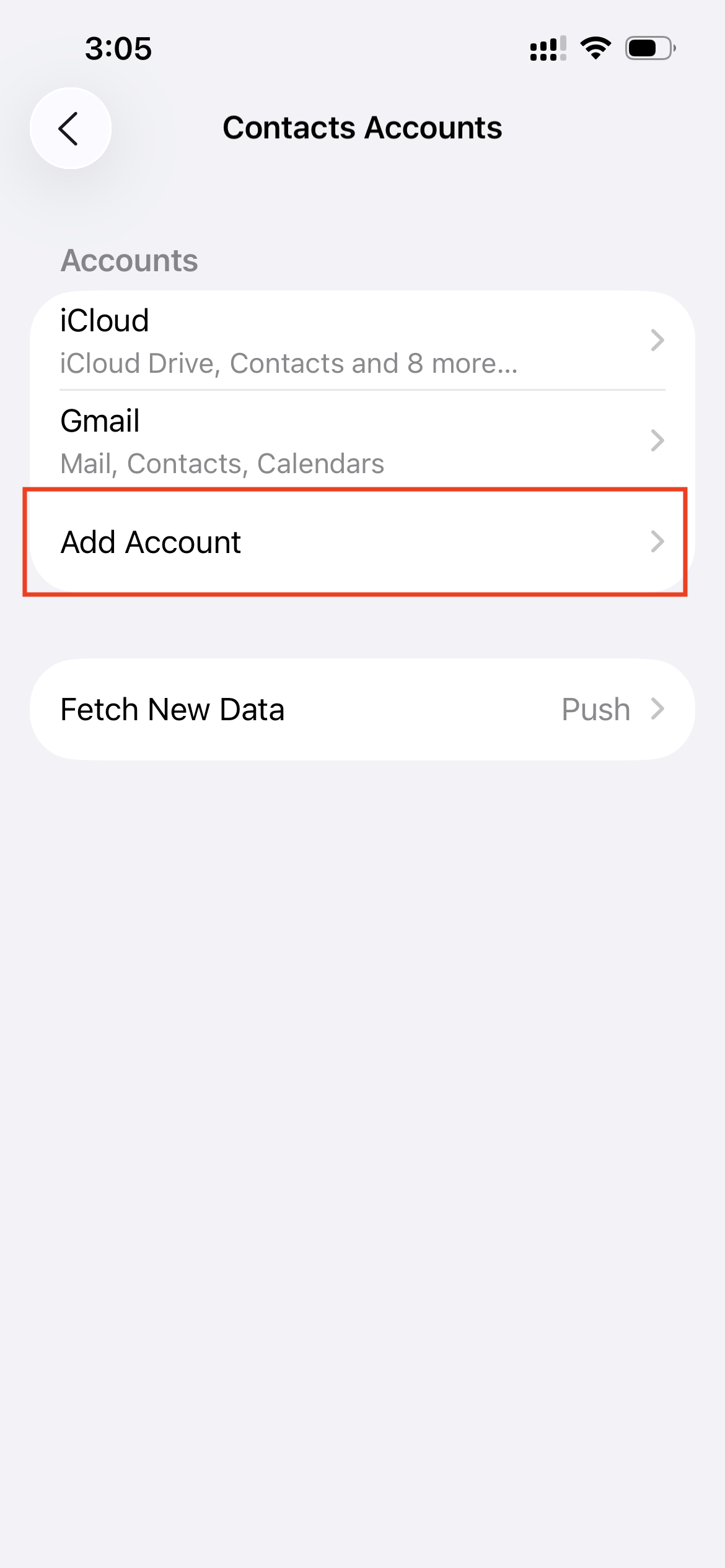Tap the chevron next to Gmail
This screenshot has width=725, height=1568.
657,441
